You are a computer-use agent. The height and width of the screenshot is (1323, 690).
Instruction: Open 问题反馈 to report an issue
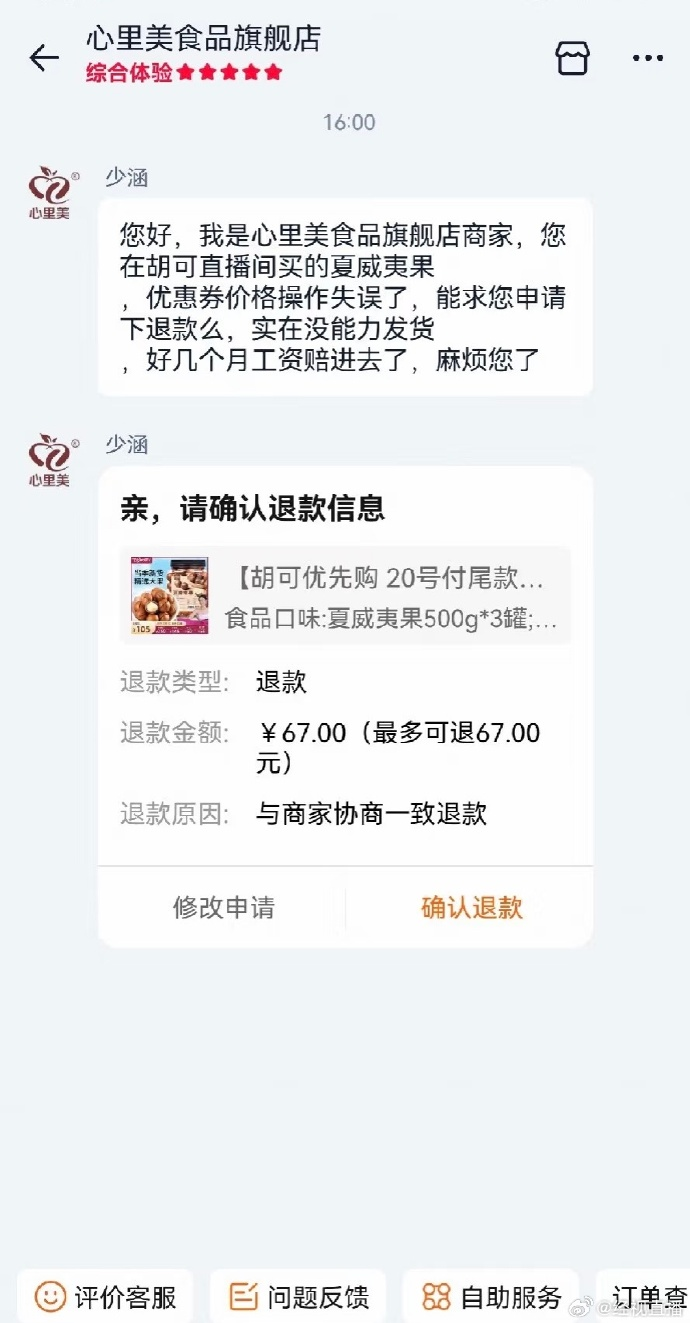coord(299,1297)
